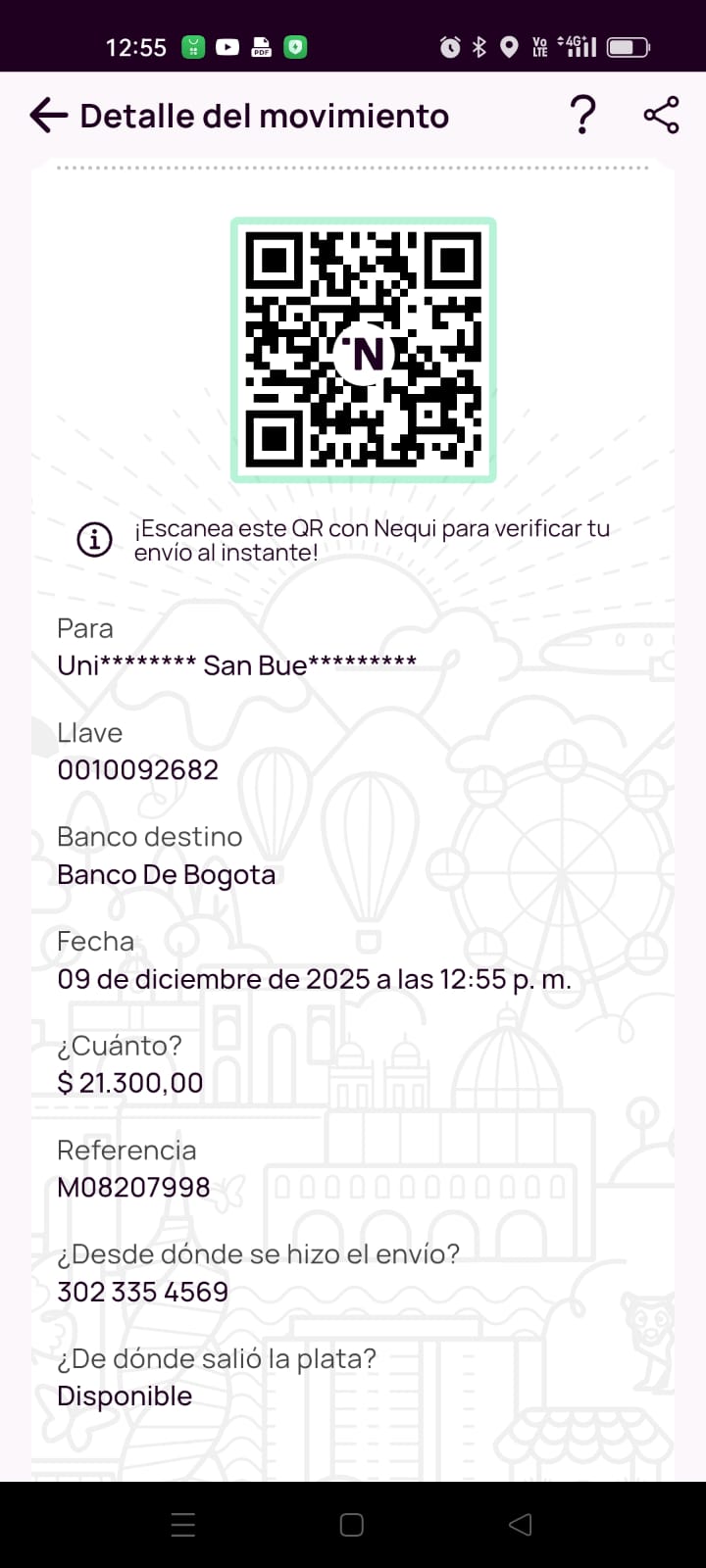Viewport: 706px width, 1568px height.
Task: Go back from Detalle del movimiento
Action: point(48,116)
